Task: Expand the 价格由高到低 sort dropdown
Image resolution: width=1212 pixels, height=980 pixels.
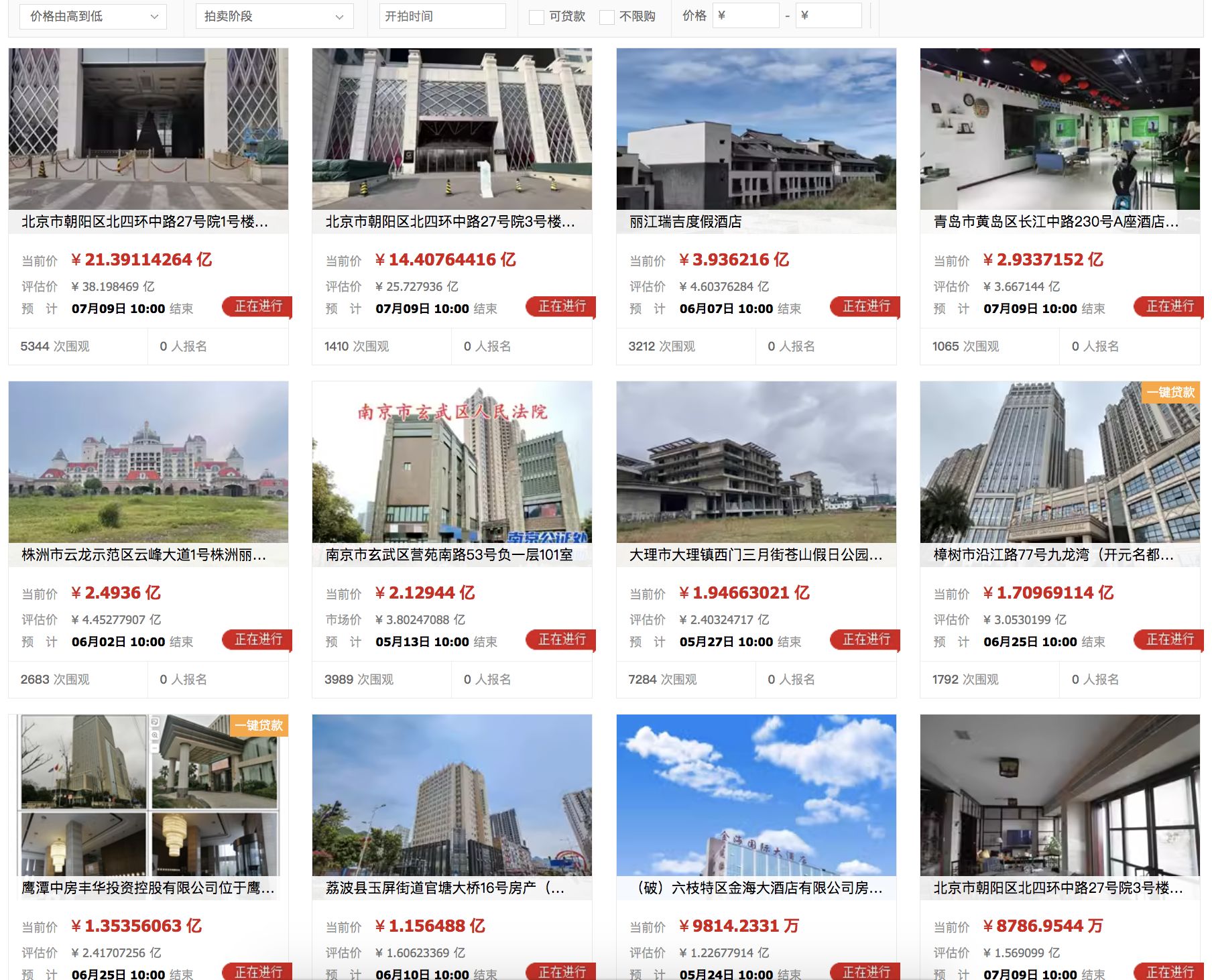Action: coord(92,16)
